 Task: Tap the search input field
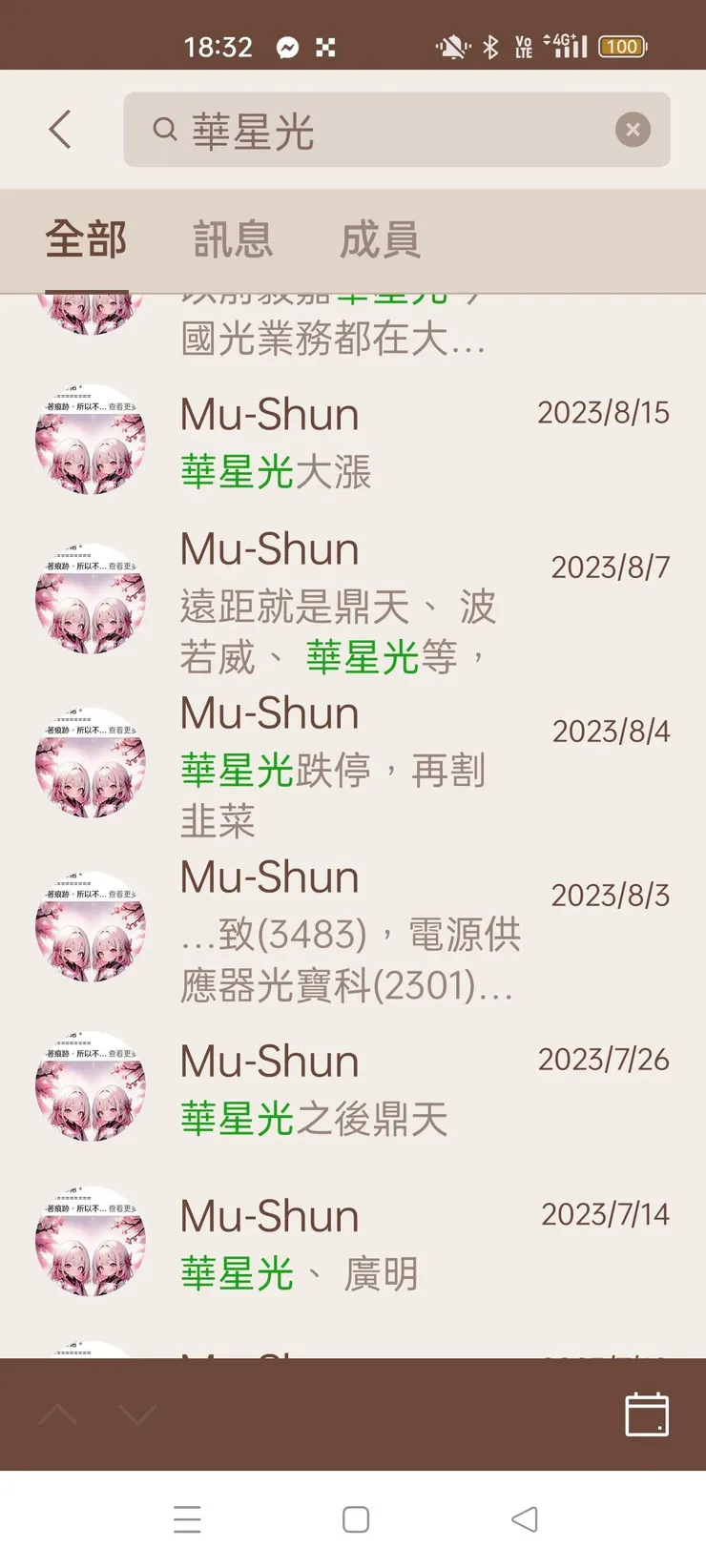(x=382, y=130)
